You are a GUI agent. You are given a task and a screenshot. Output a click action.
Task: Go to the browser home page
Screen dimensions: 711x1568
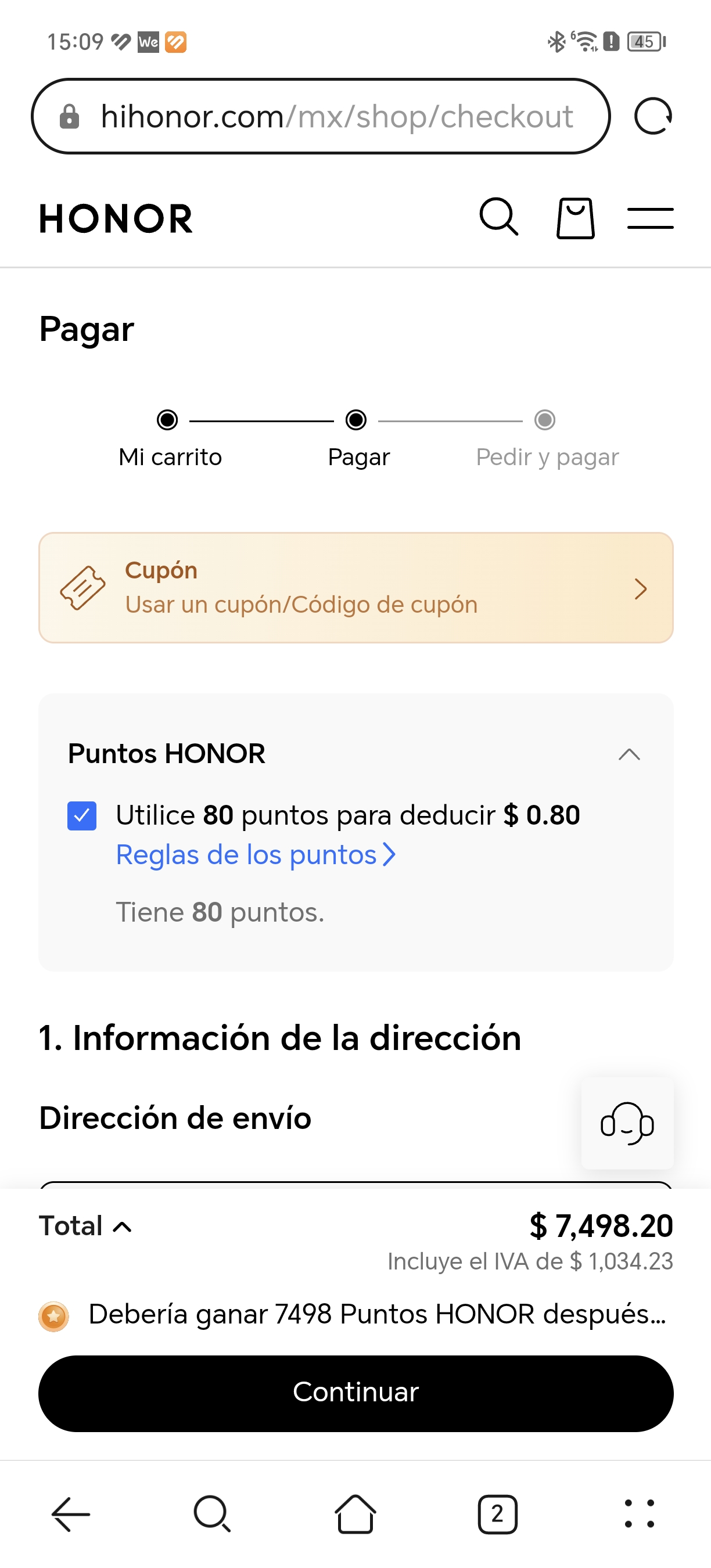click(355, 1513)
